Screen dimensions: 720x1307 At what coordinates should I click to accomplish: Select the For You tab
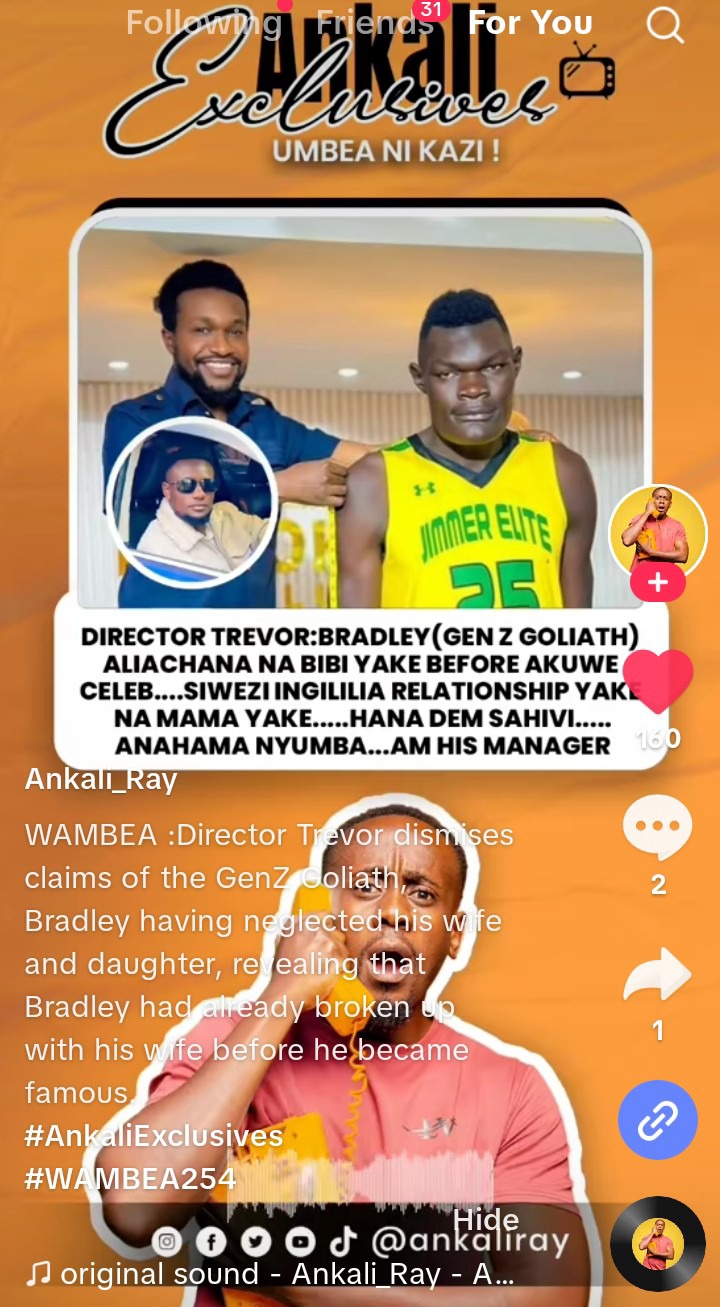point(530,23)
